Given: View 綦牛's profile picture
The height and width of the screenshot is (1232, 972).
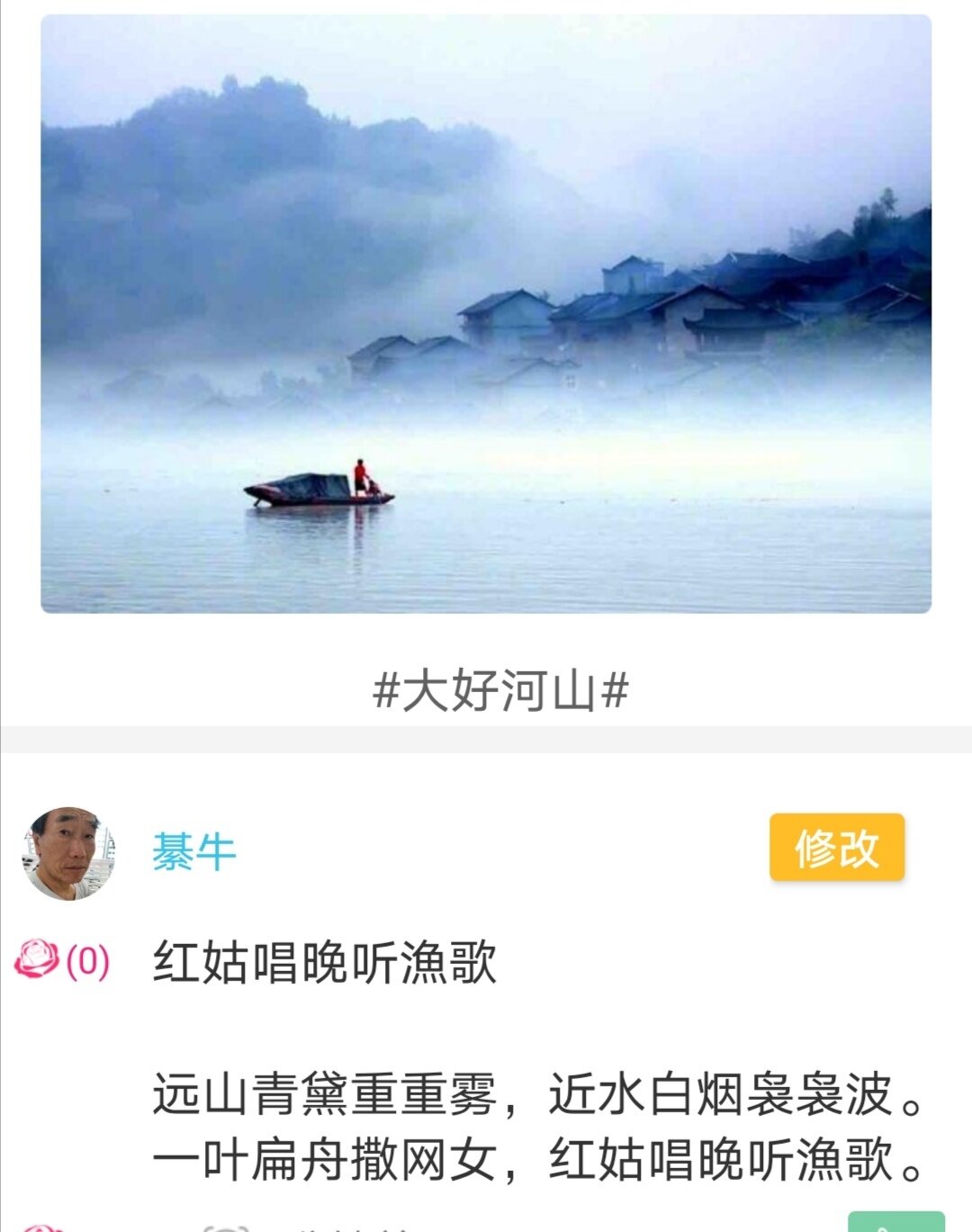Looking at the screenshot, I should pyautogui.click(x=68, y=853).
